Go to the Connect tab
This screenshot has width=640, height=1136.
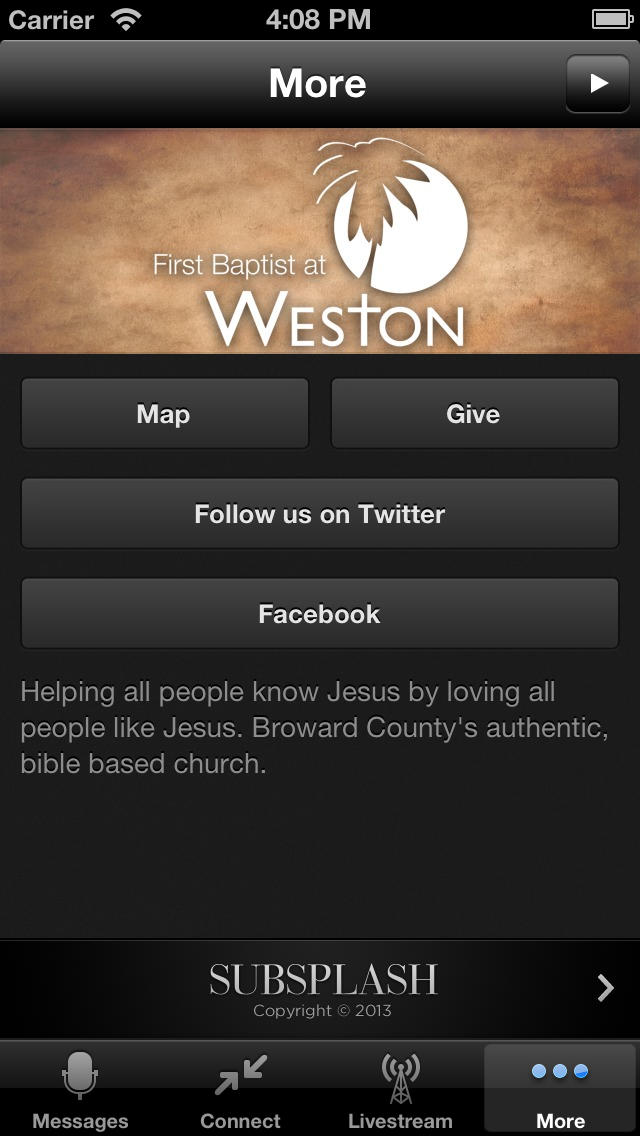240,1090
